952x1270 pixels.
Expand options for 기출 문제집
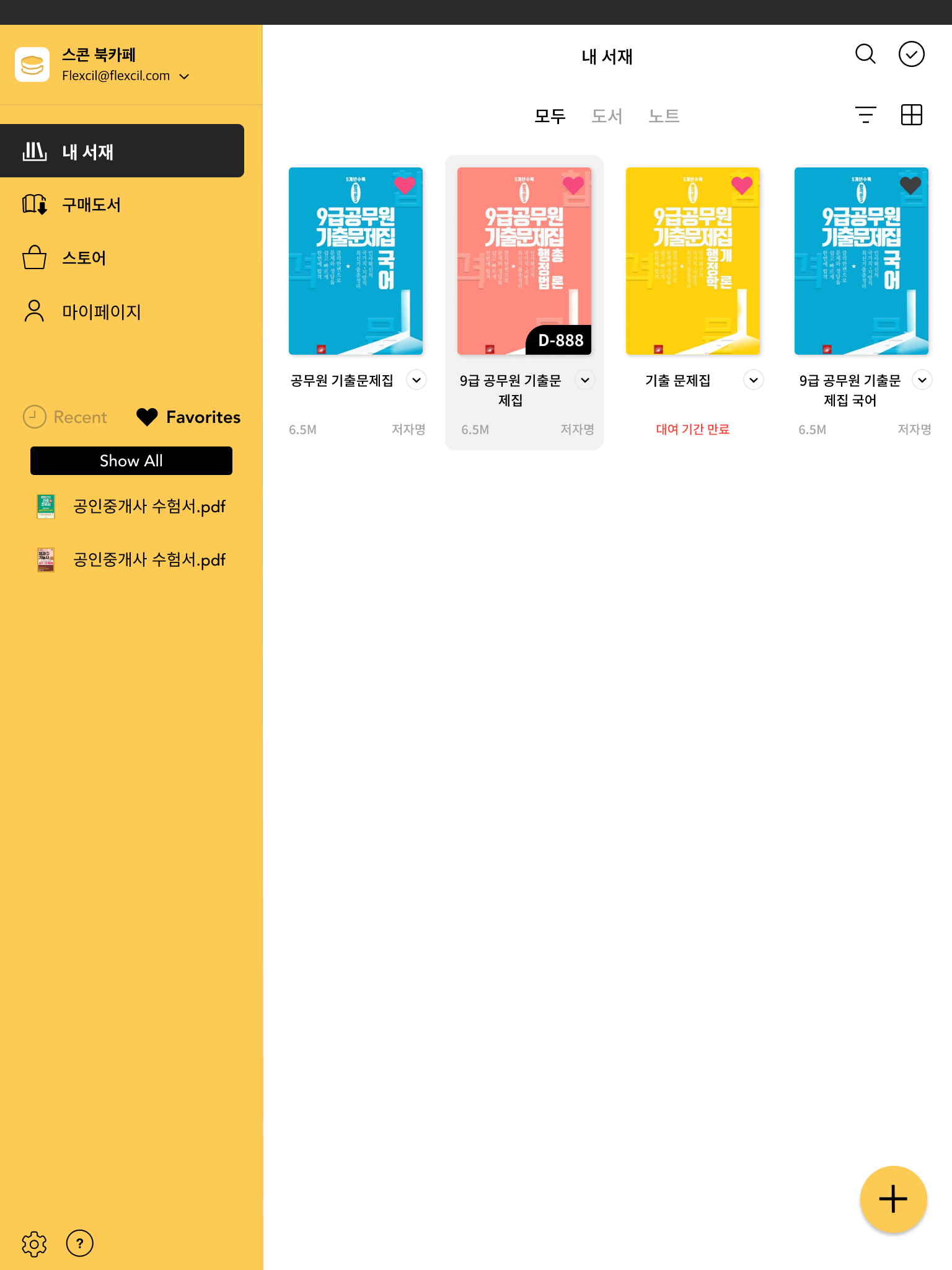(753, 380)
